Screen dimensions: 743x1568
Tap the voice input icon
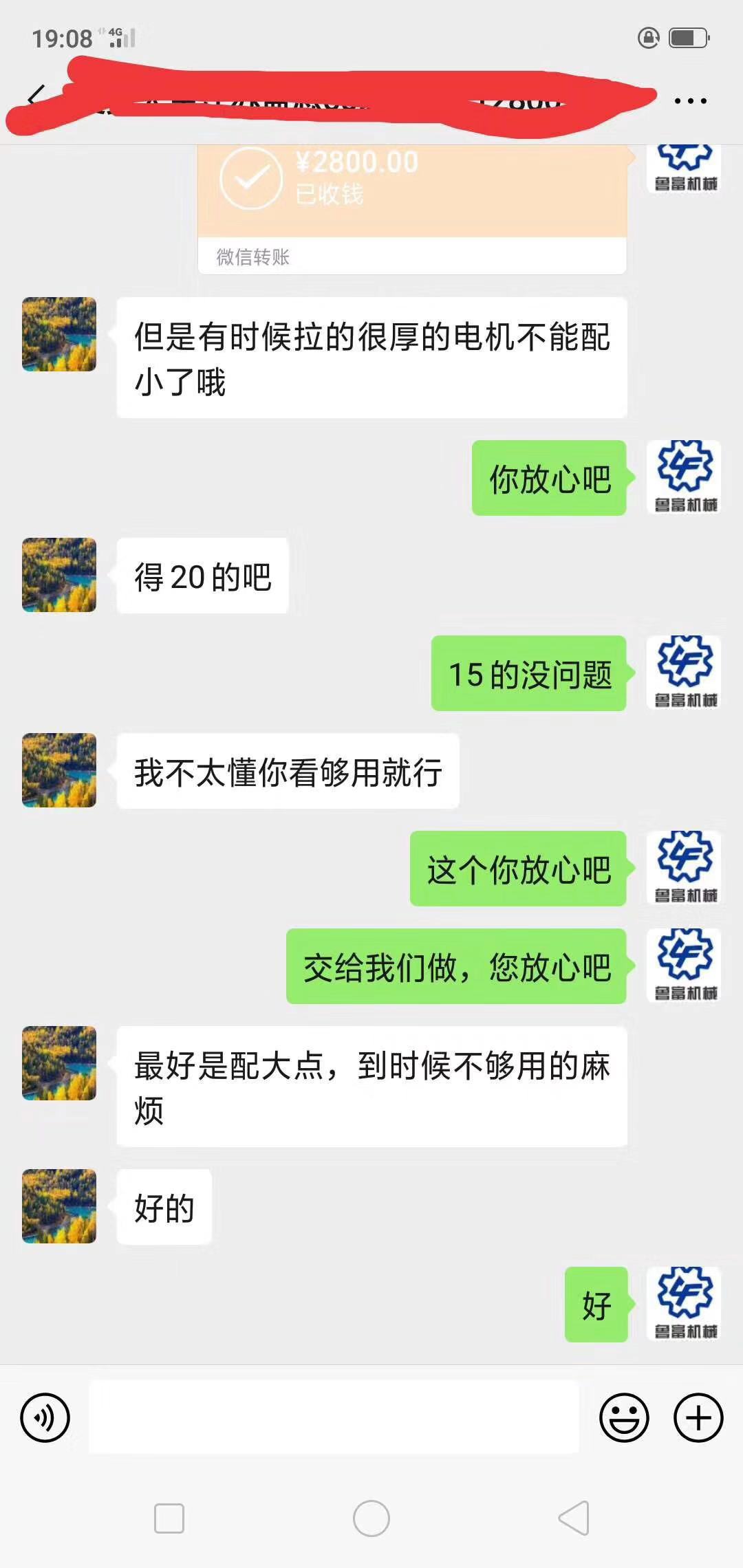pos(45,1417)
